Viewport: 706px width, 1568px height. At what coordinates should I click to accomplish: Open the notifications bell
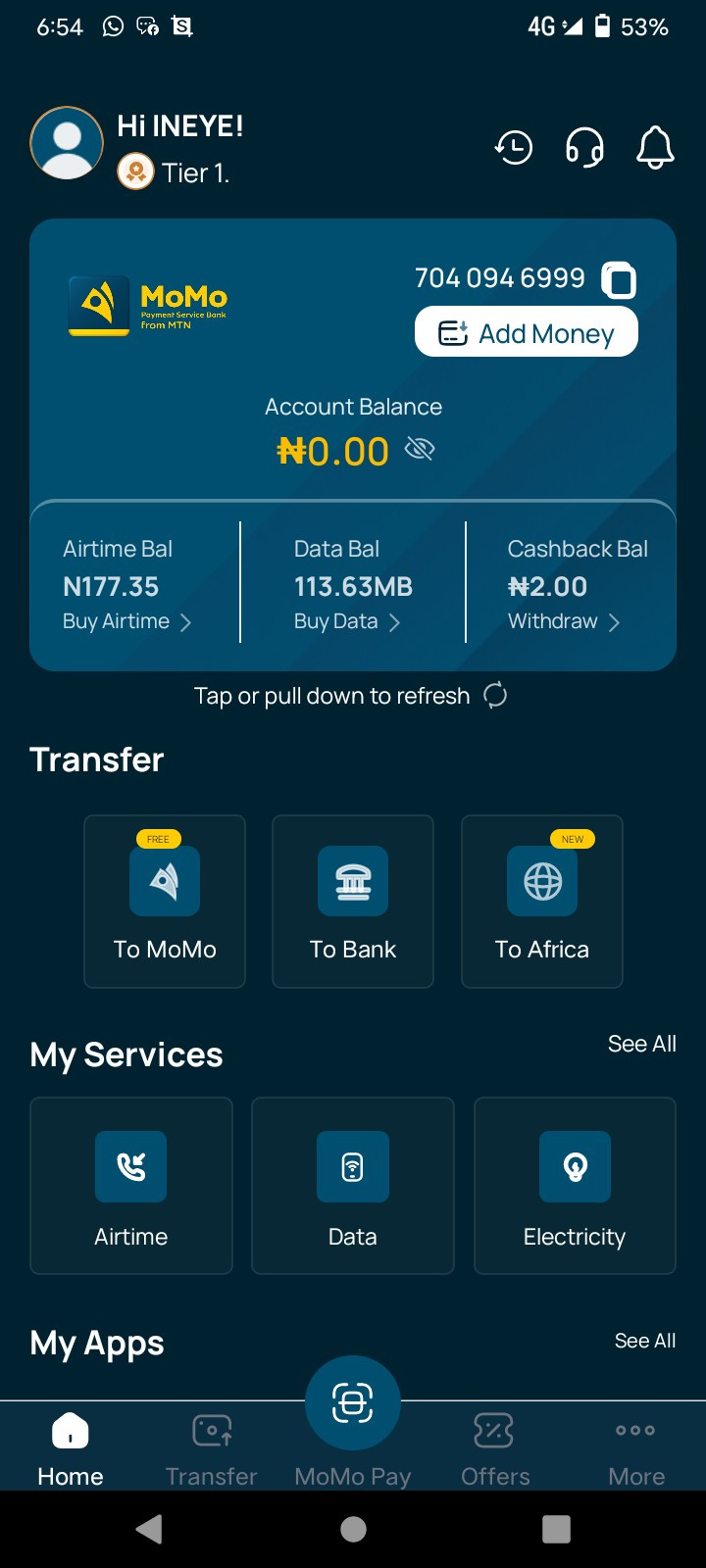(655, 148)
